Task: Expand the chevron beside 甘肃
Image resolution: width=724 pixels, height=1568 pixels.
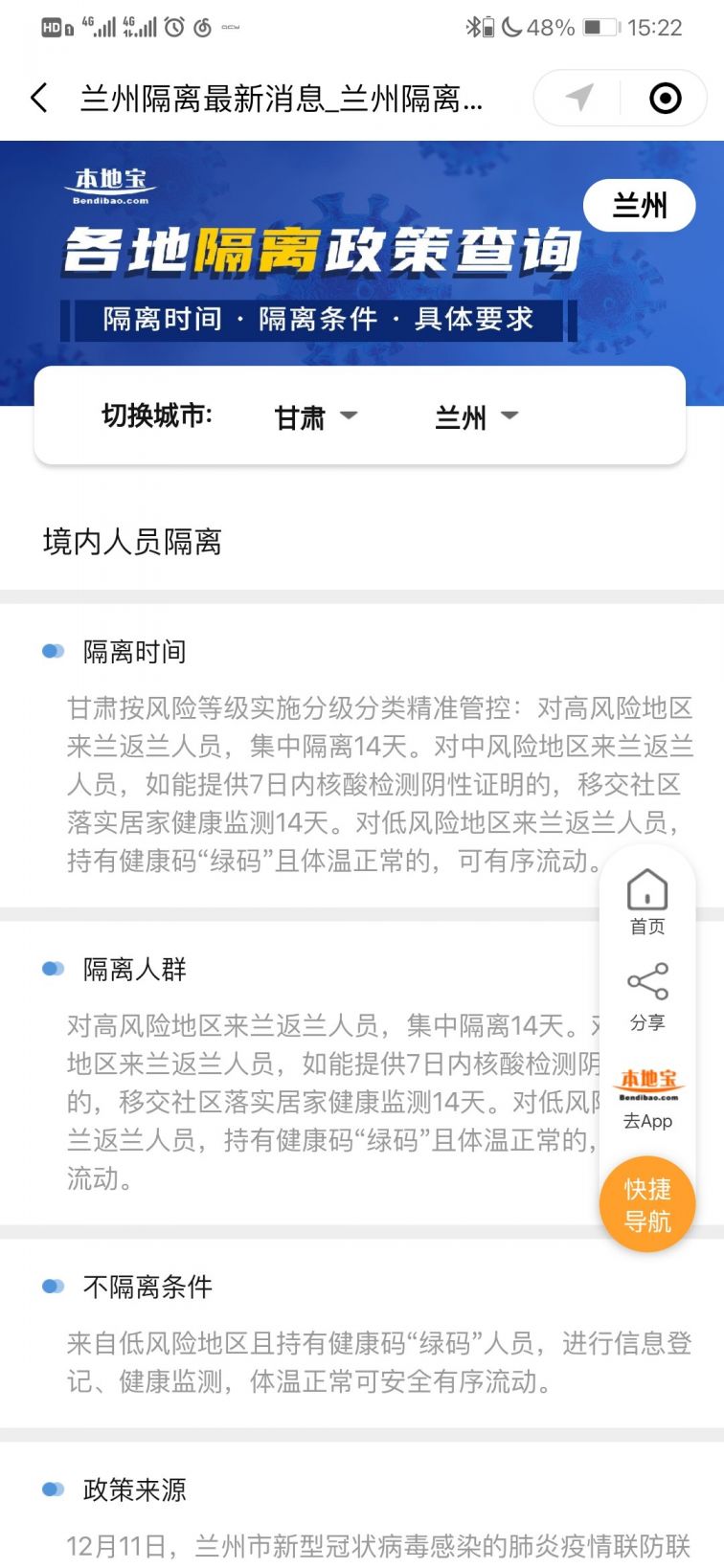Action: 350,415
